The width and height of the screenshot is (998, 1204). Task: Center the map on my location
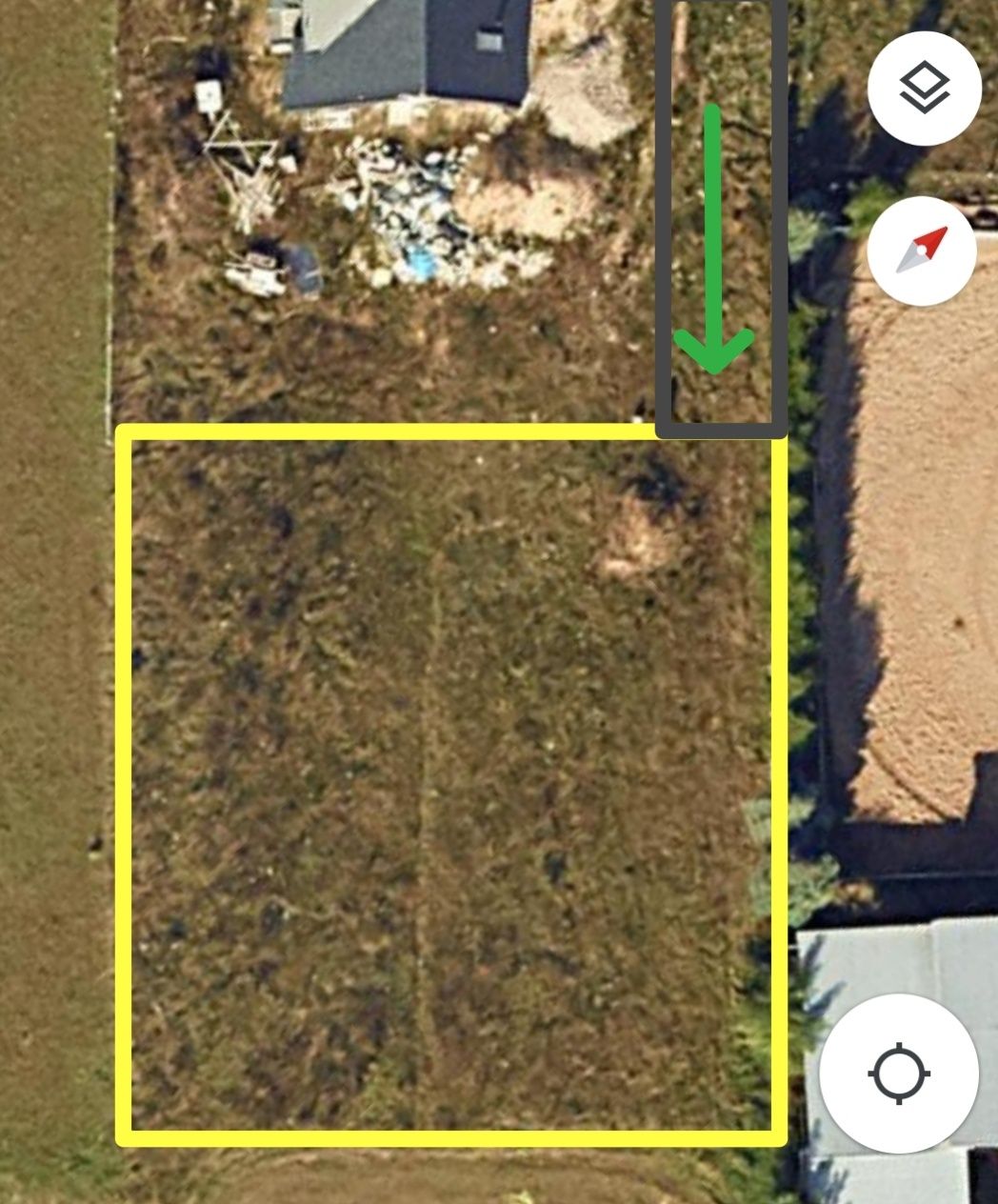click(x=899, y=1074)
